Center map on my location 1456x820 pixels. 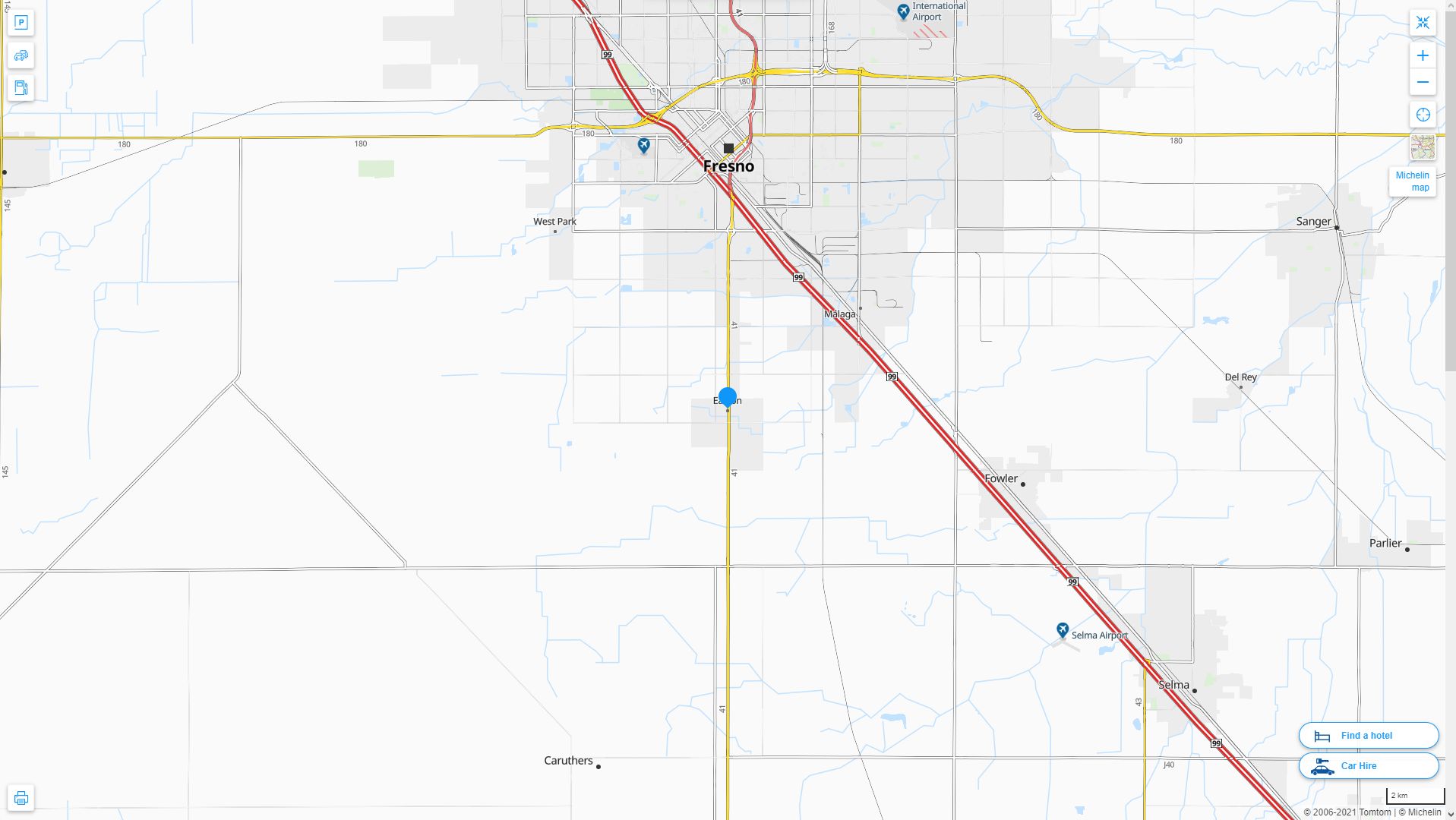coord(1423,115)
